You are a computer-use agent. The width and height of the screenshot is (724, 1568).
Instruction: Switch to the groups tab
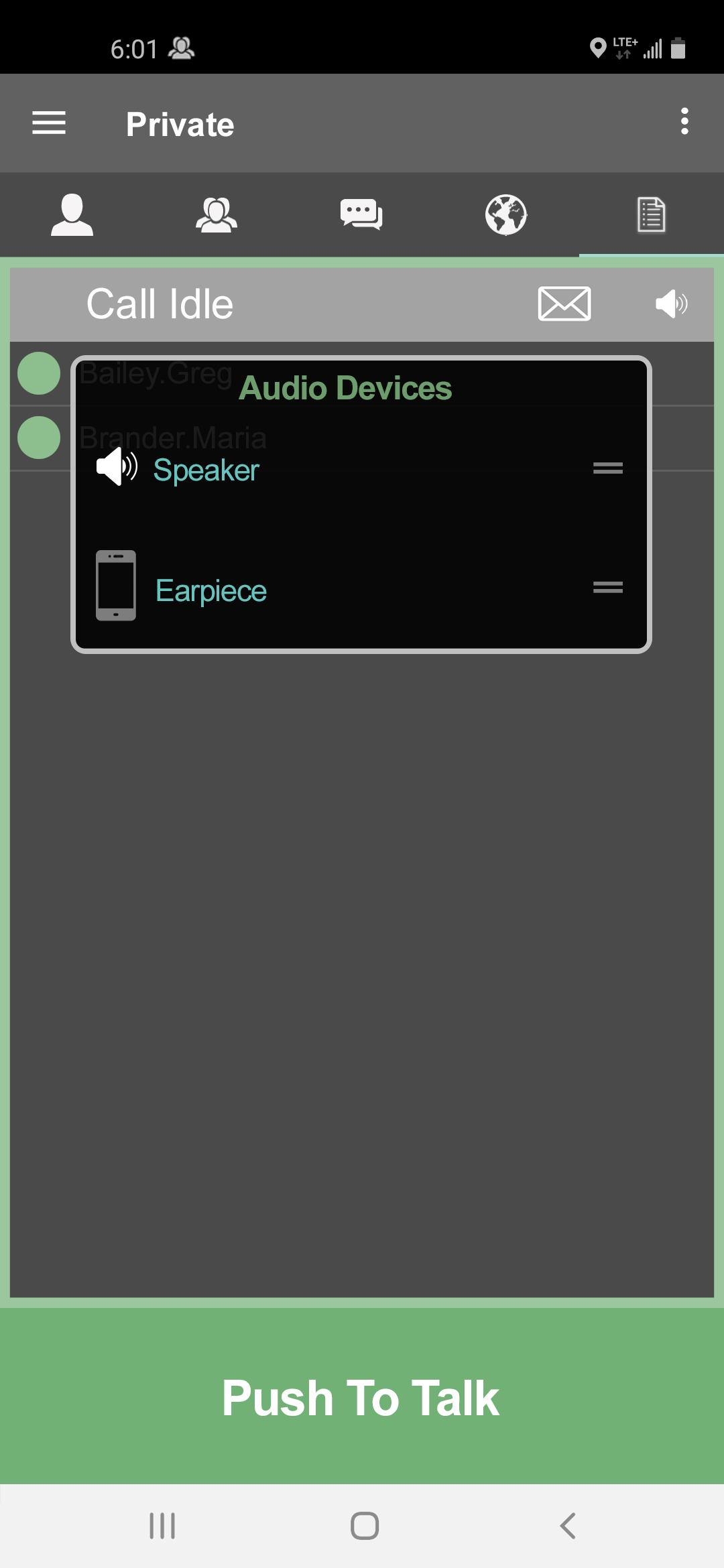point(217,215)
